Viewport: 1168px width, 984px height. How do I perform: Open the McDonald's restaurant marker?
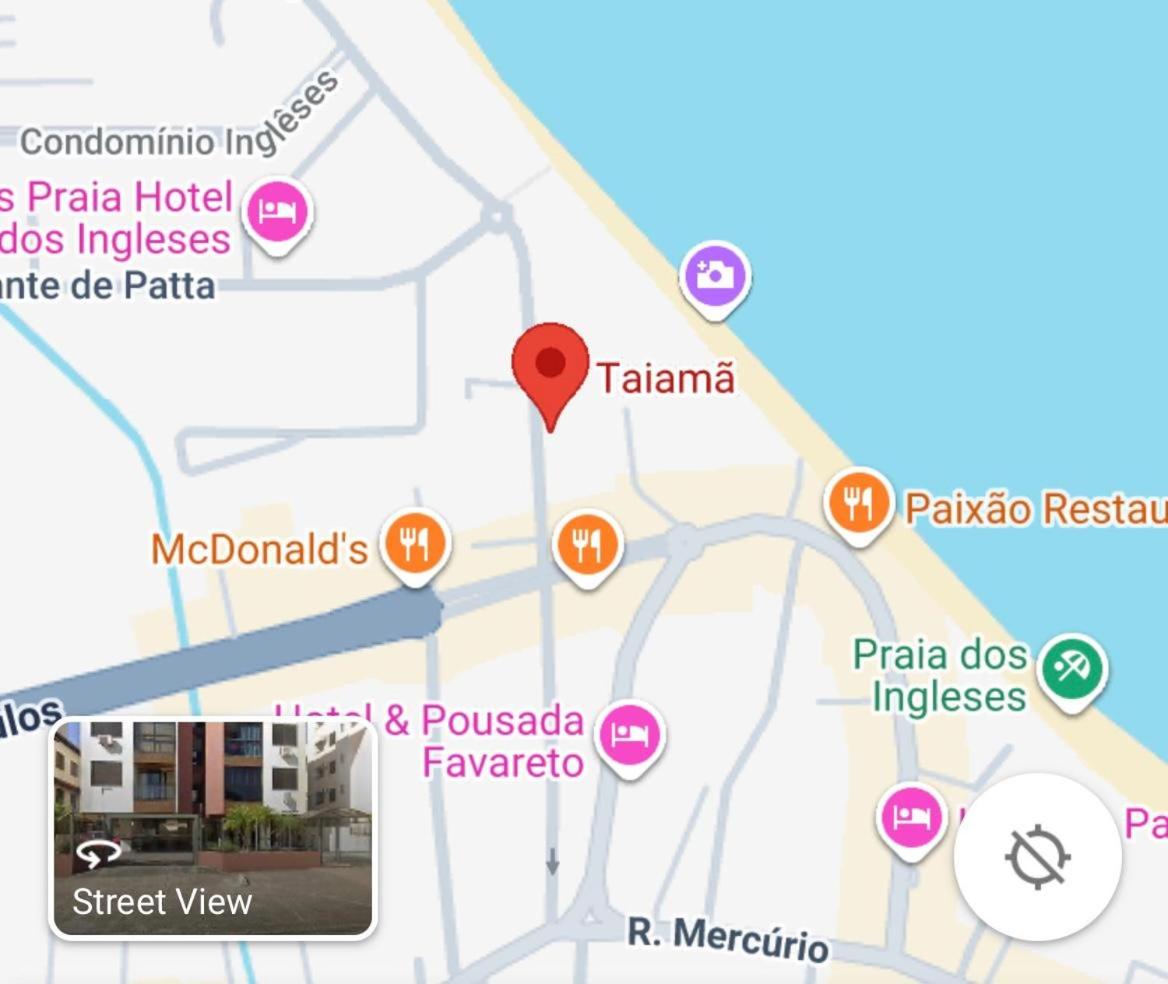tap(415, 544)
